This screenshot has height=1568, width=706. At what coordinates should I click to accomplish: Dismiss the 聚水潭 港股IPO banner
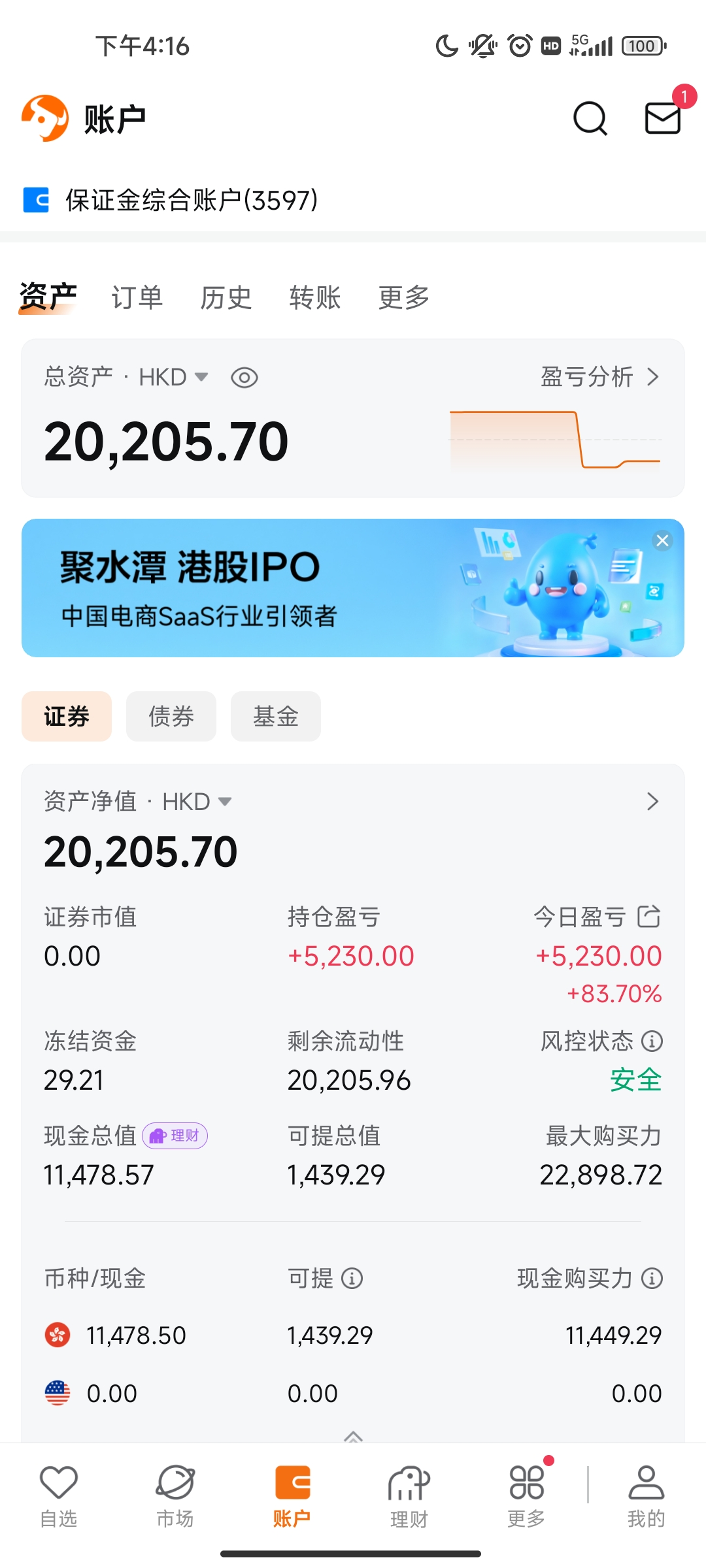coord(662,540)
